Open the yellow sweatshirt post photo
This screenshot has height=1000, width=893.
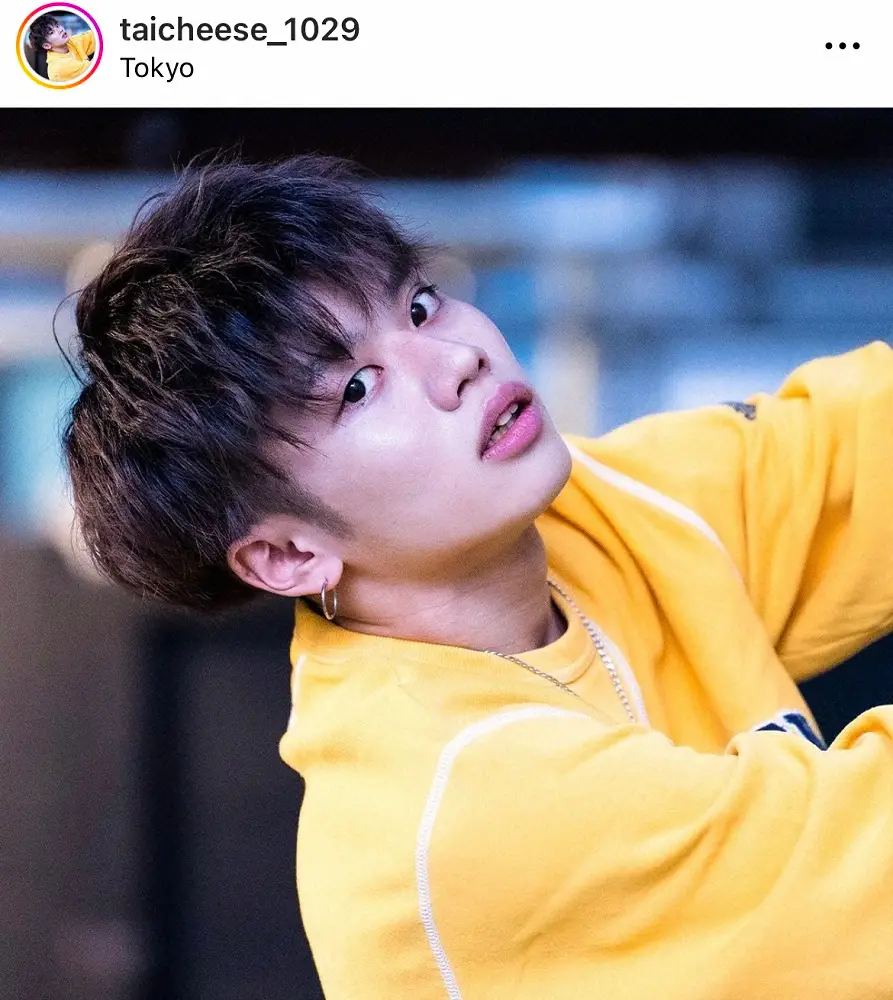coord(446,553)
